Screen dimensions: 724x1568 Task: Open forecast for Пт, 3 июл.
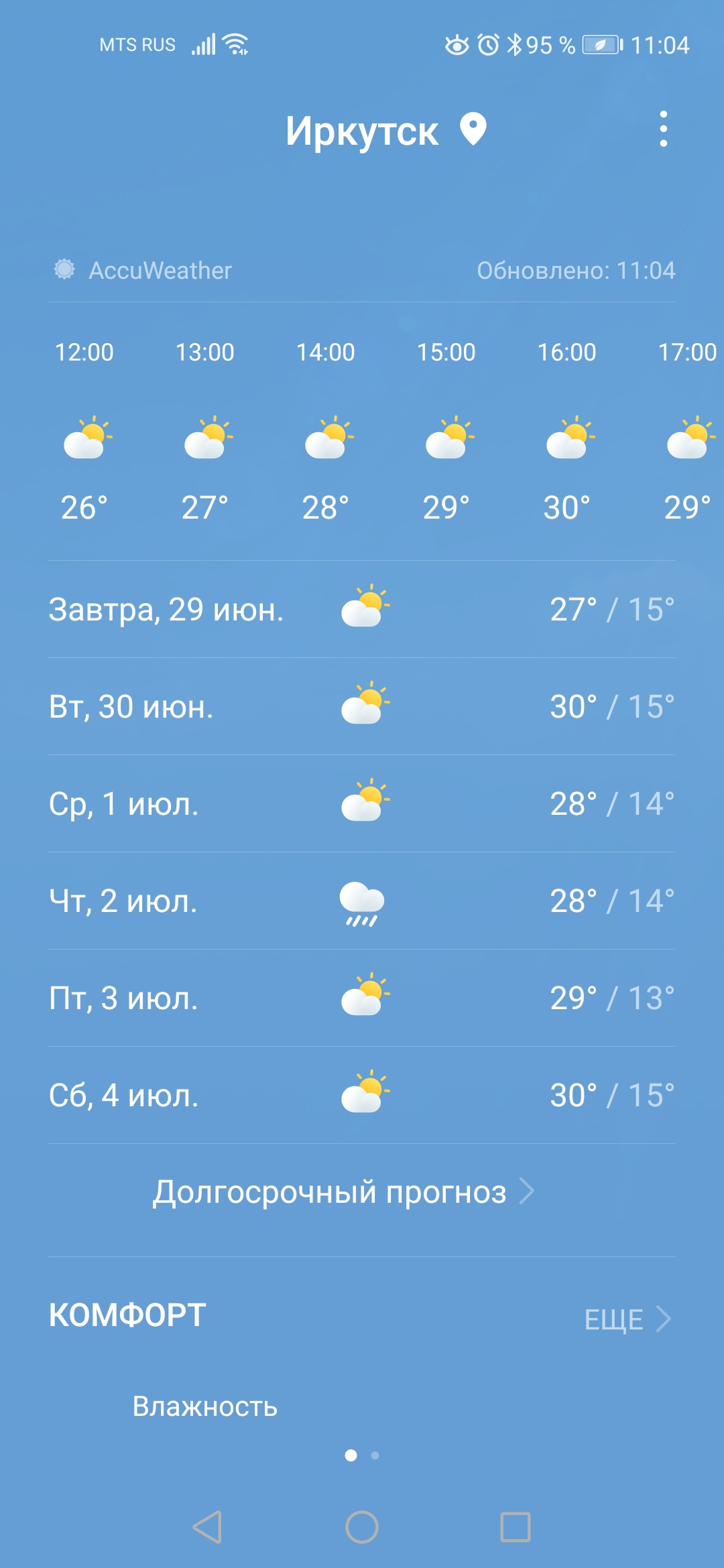[362, 998]
